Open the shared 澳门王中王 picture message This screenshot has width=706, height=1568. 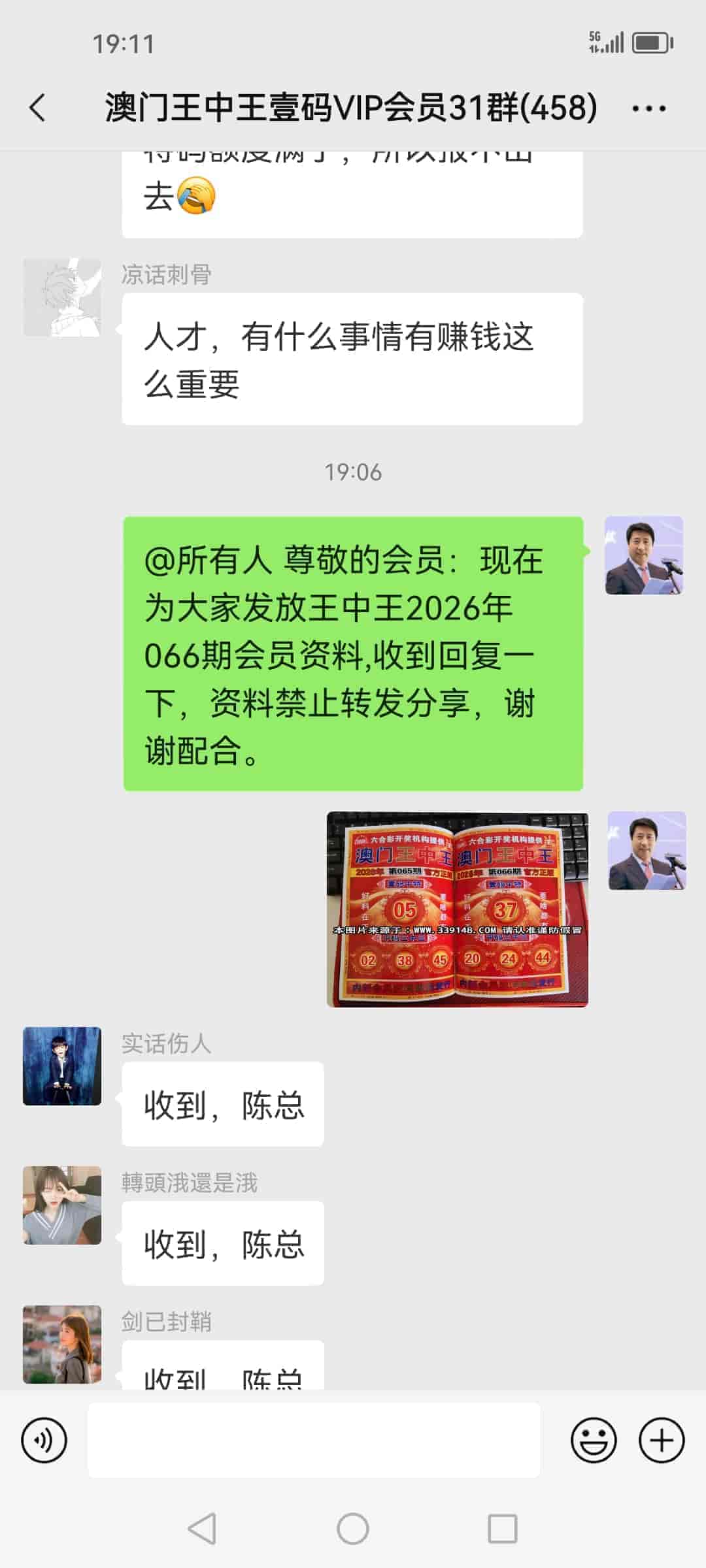coord(457,909)
